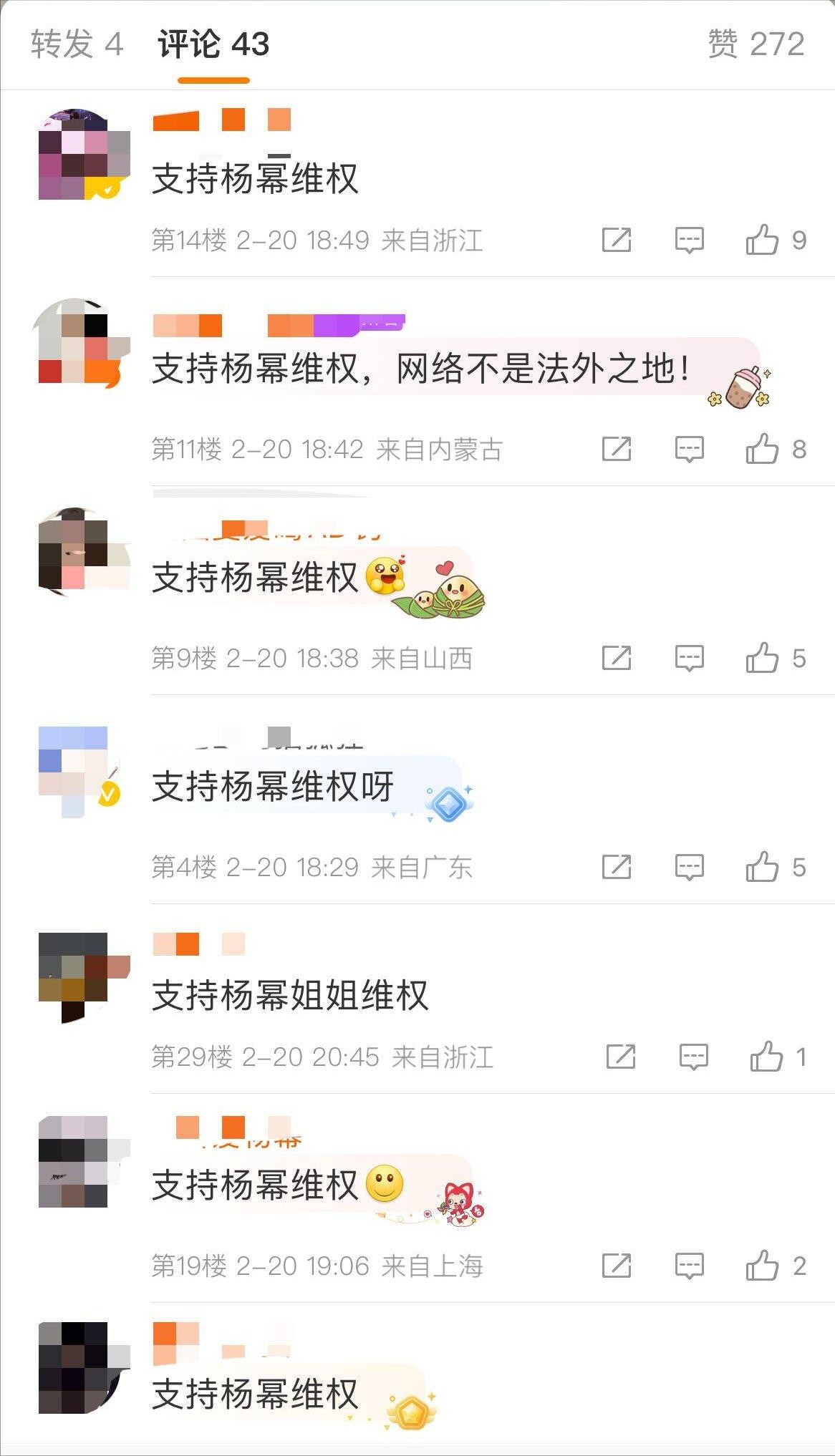The width and height of the screenshot is (835, 1456).
Task: Like the 第29楼 comment 支持杨幂姐姐维权
Action: (x=766, y=1057)
